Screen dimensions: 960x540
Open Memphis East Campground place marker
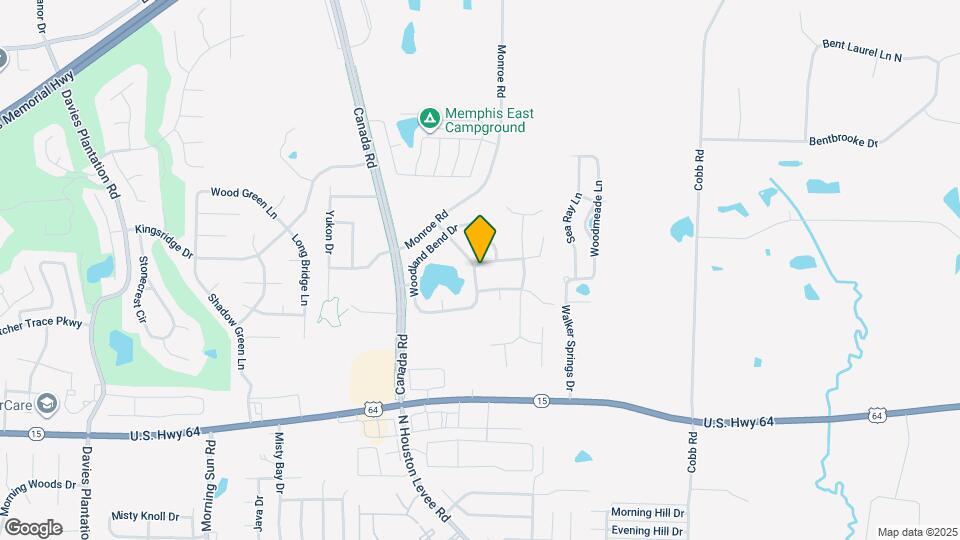coord(429,120)
